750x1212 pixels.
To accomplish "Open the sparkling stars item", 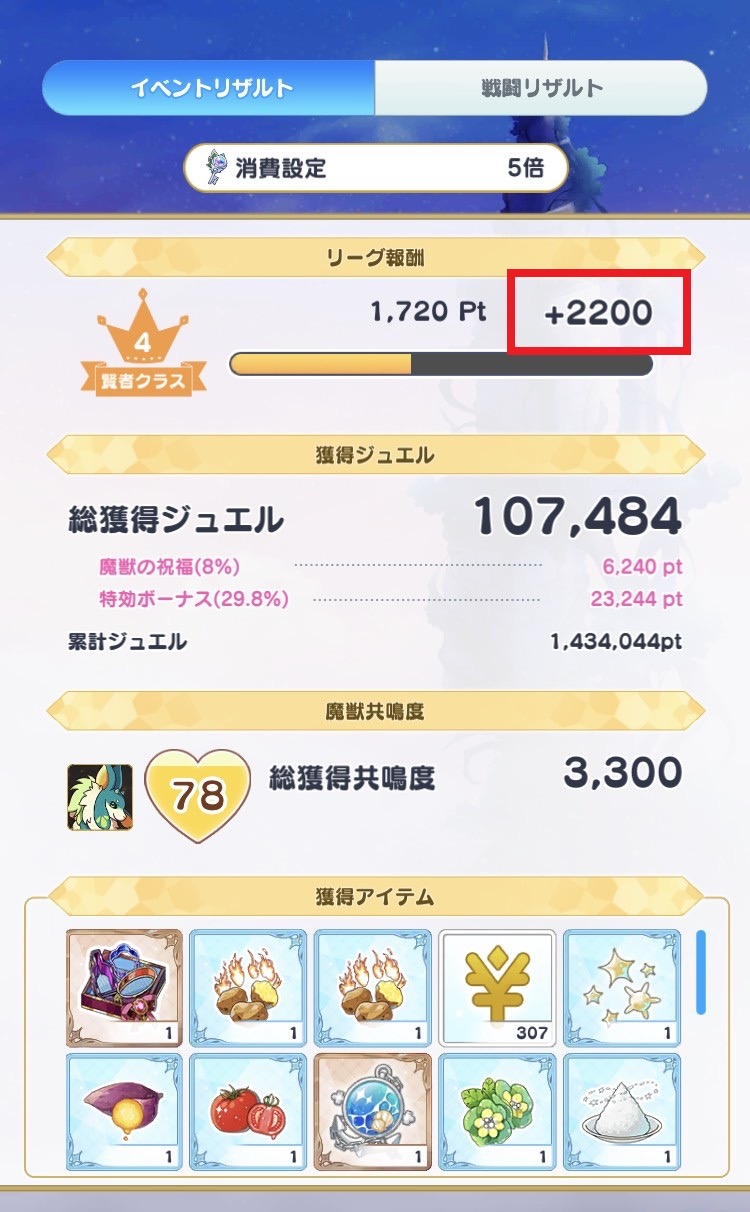I will point(621,988).
